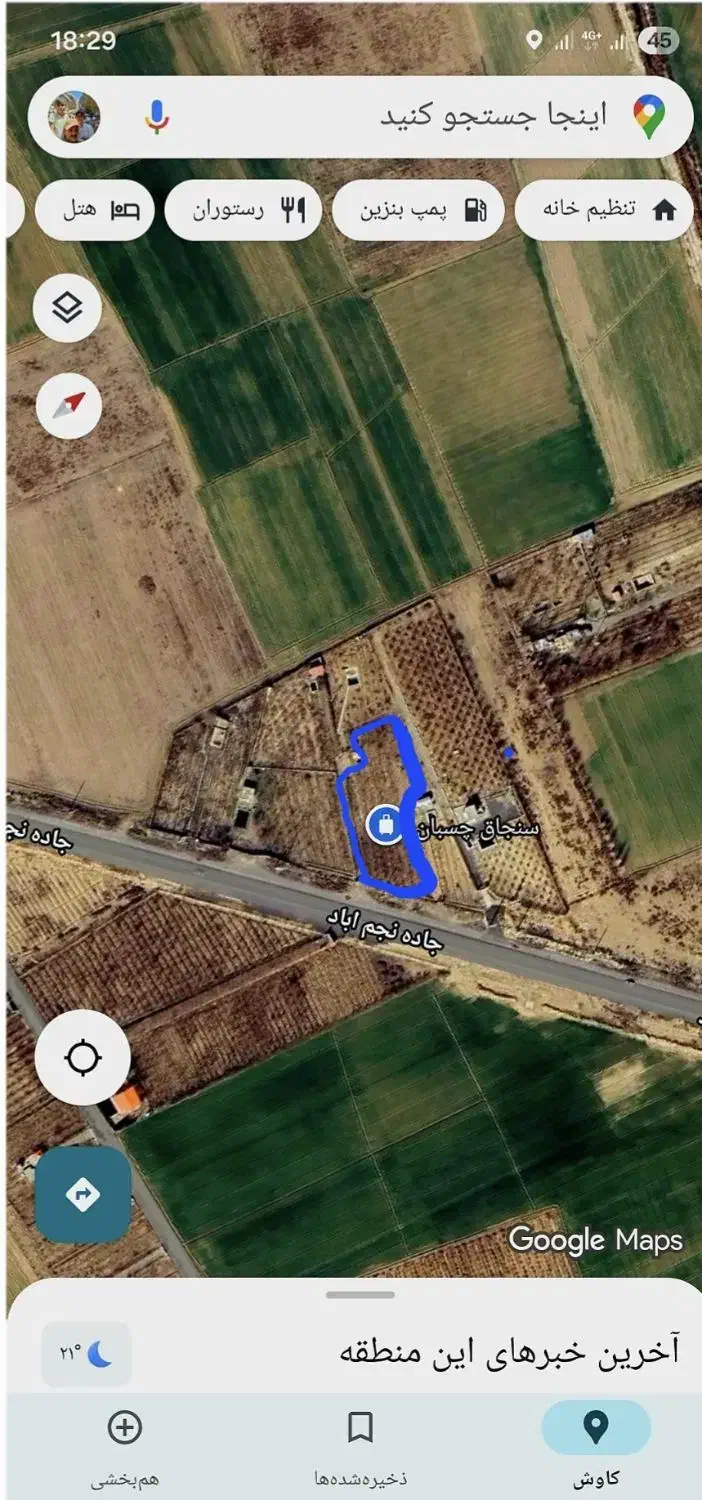
Task: Open the account profile picture
Action: [75, 117]
